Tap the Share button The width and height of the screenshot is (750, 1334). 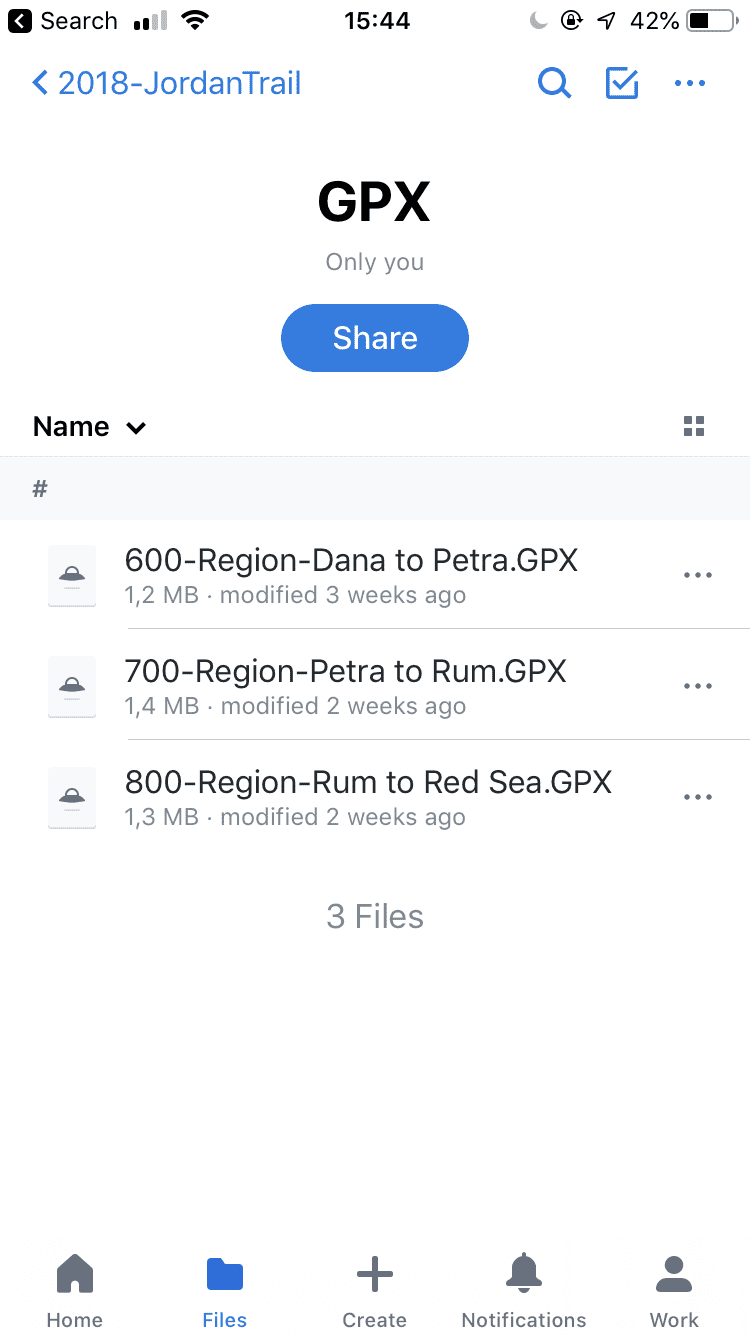374,338
